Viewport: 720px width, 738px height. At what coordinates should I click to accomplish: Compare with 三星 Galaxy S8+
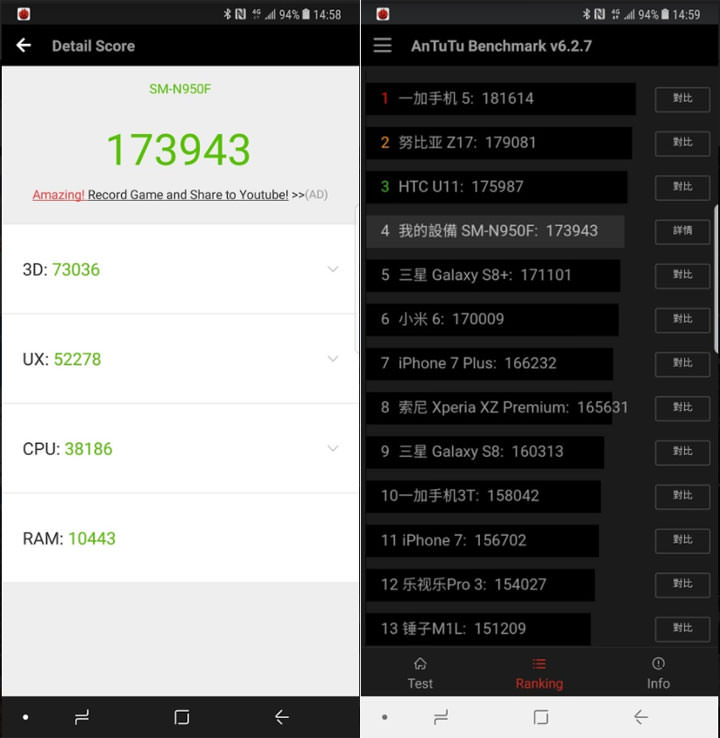click(682, 275)
